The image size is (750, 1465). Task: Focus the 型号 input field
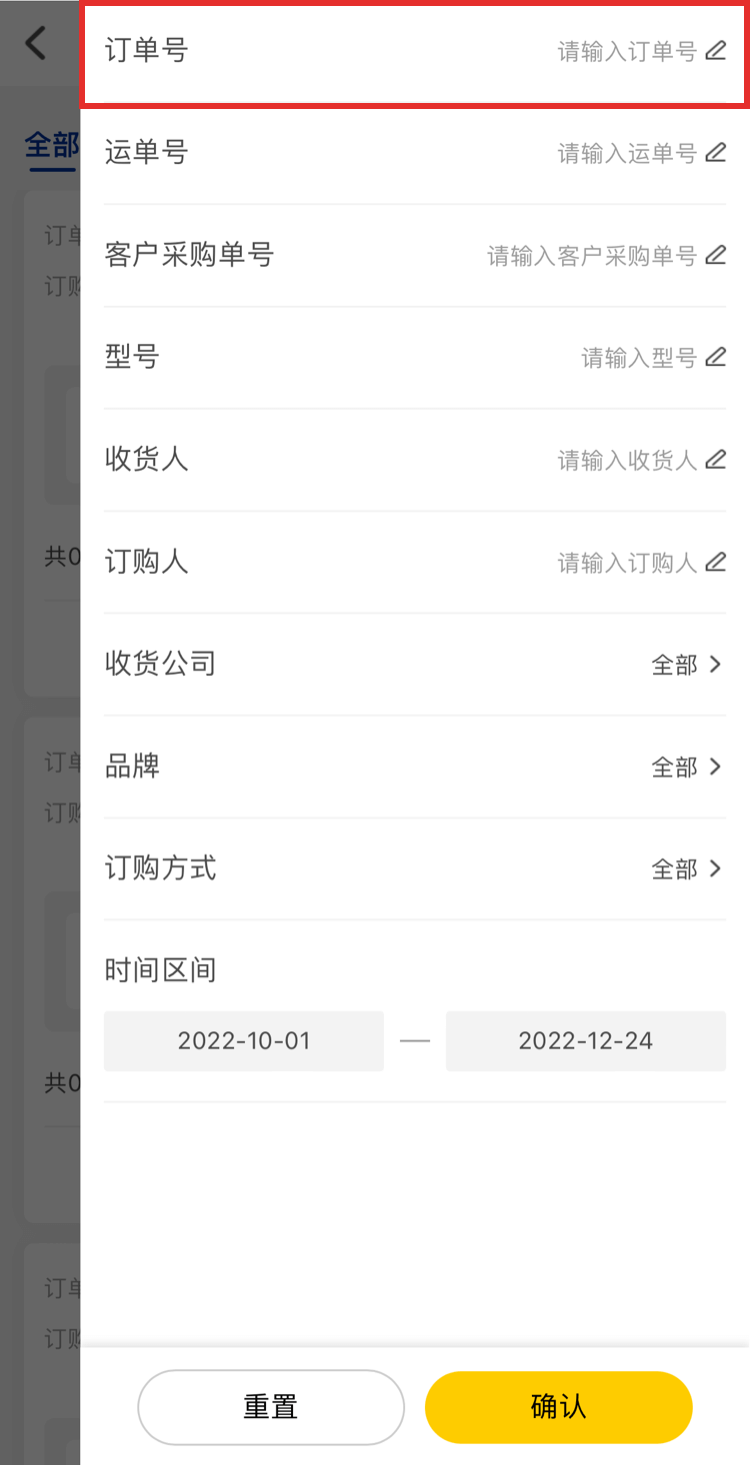[638, 357]
